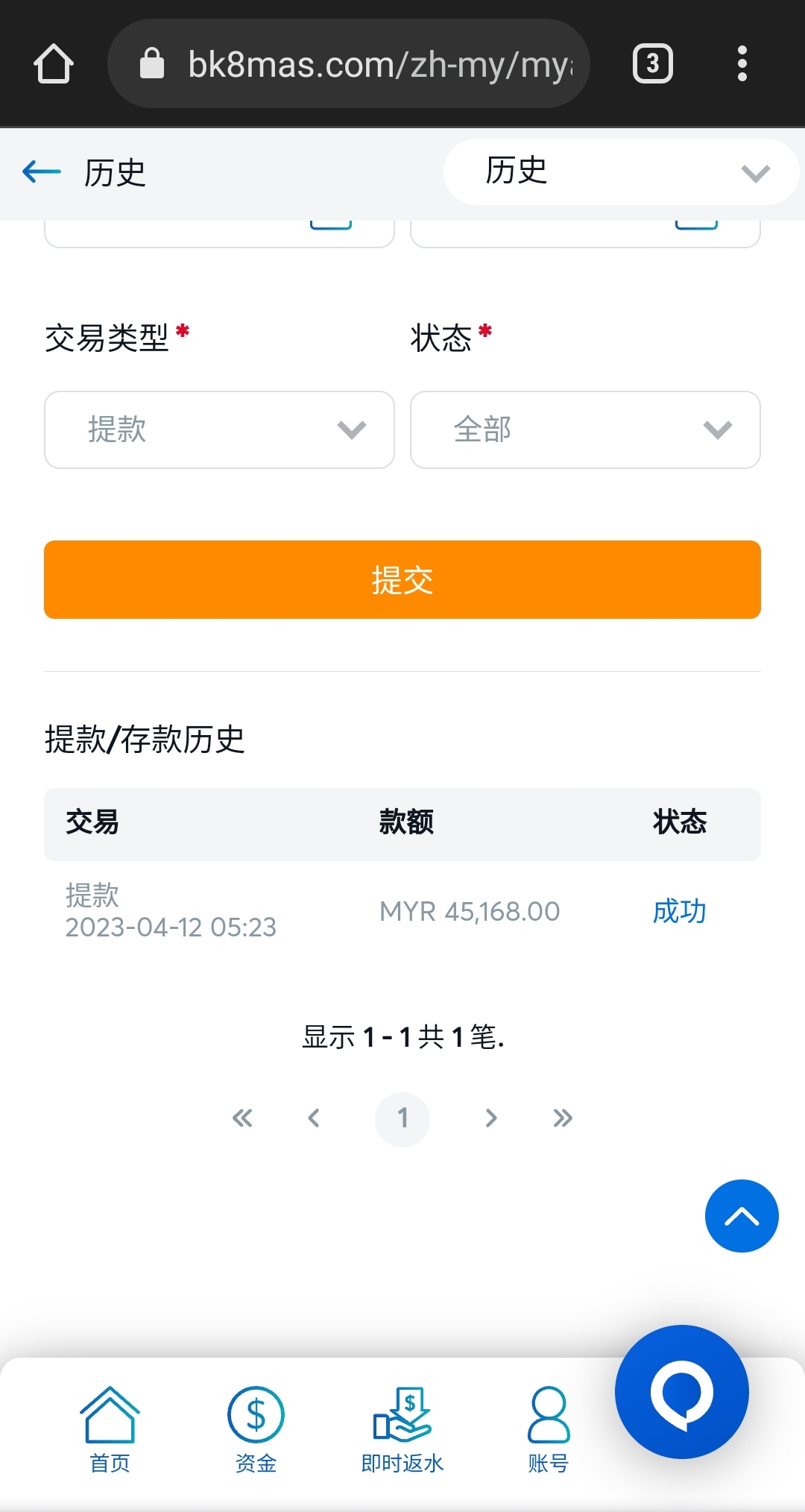Tap the back arrow beside 历史
Image resolution: width=805 pixels, height=1512 pixels.
point(41,171)
